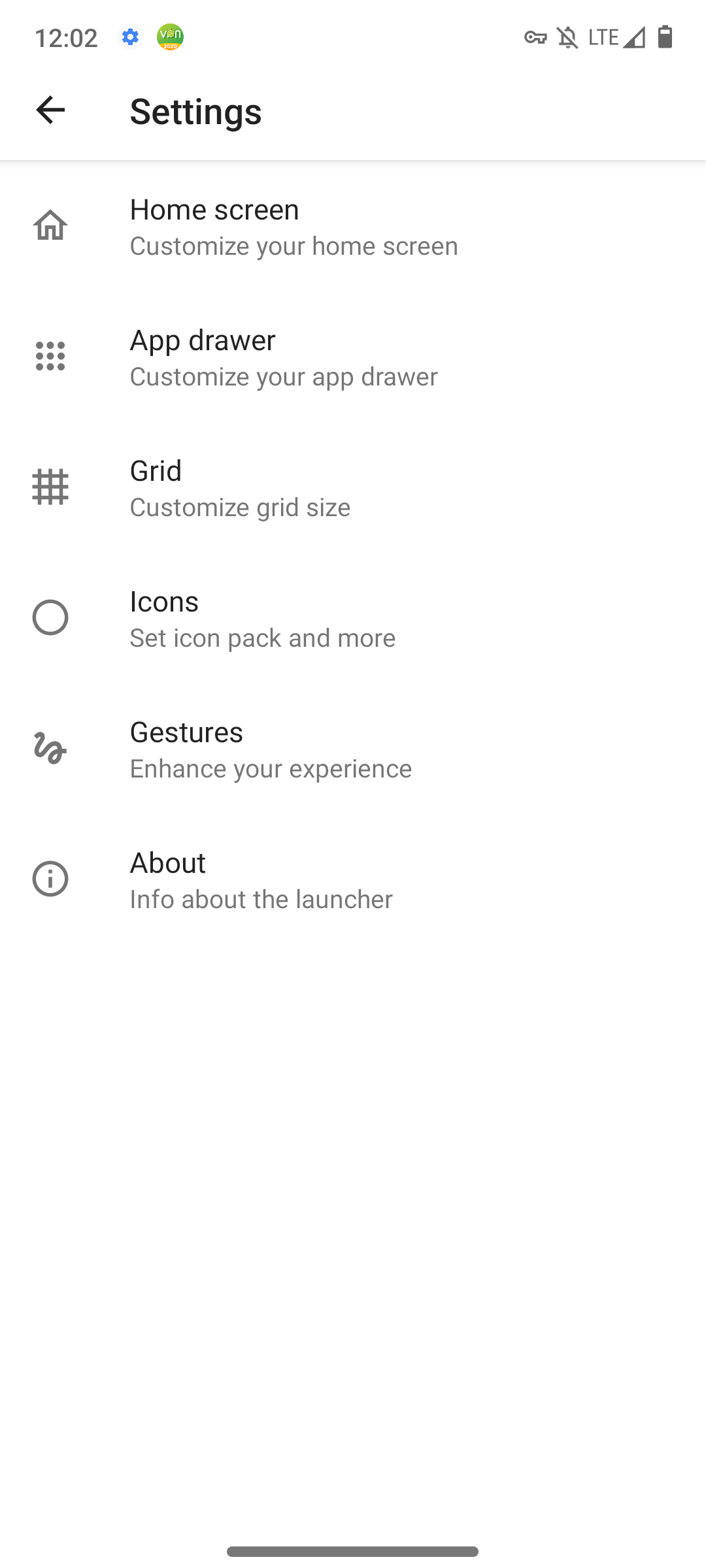Go back using the arrow icon
Image resolution: width=706 pixels, height=1568 pixels.
coord(50,110)
